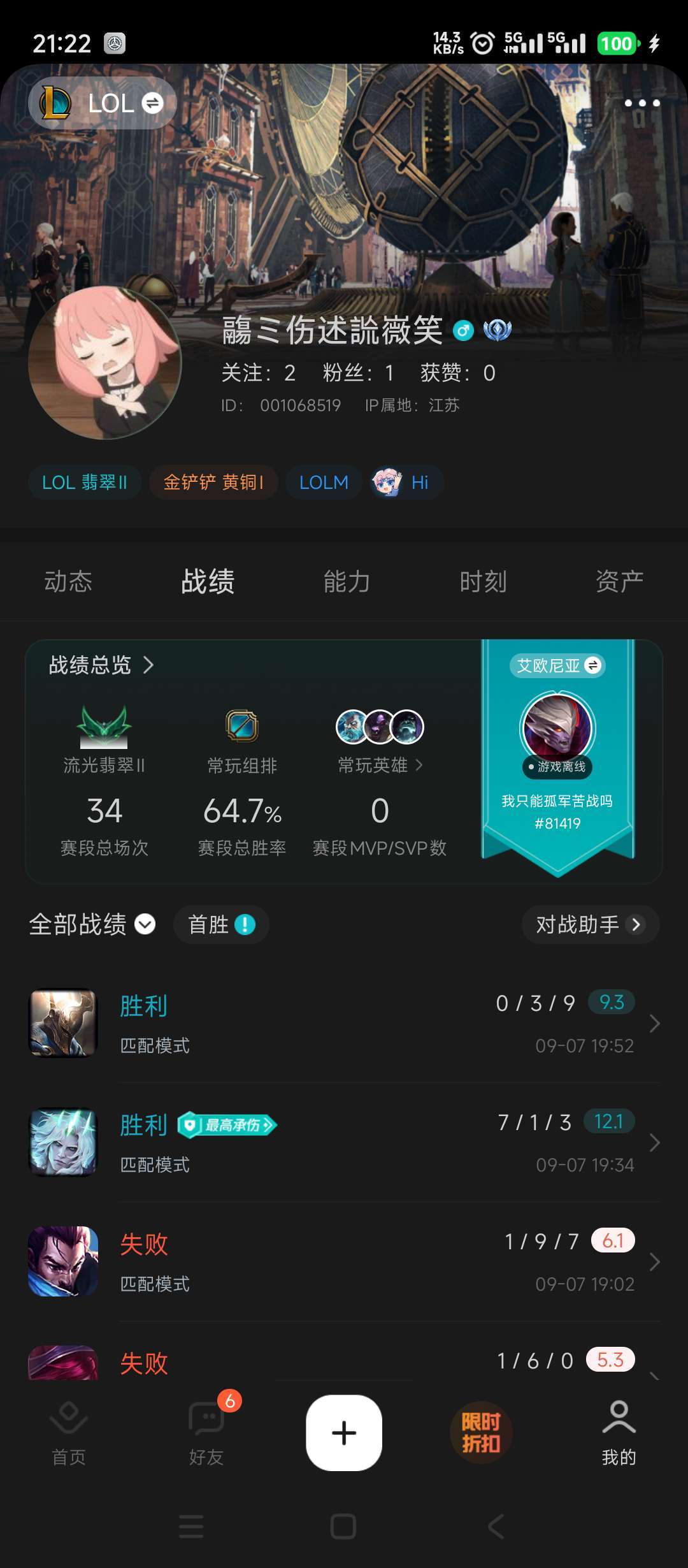Image resolution: width=688 pixels, height=1568 pixels.
Task: Click the male gender symbol next to nickname
Action: click(463, 330)
